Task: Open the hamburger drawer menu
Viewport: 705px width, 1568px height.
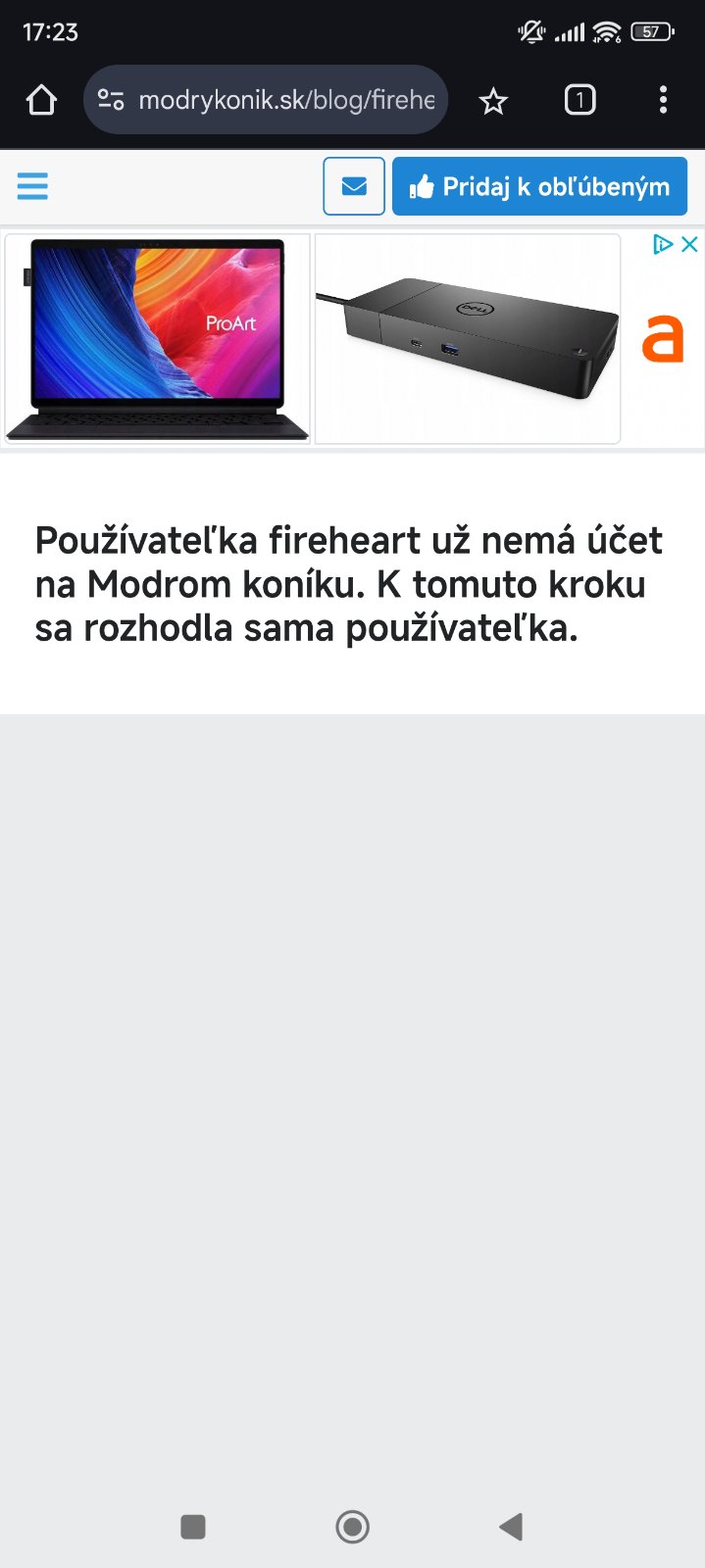Action: (x=32, y=186)
